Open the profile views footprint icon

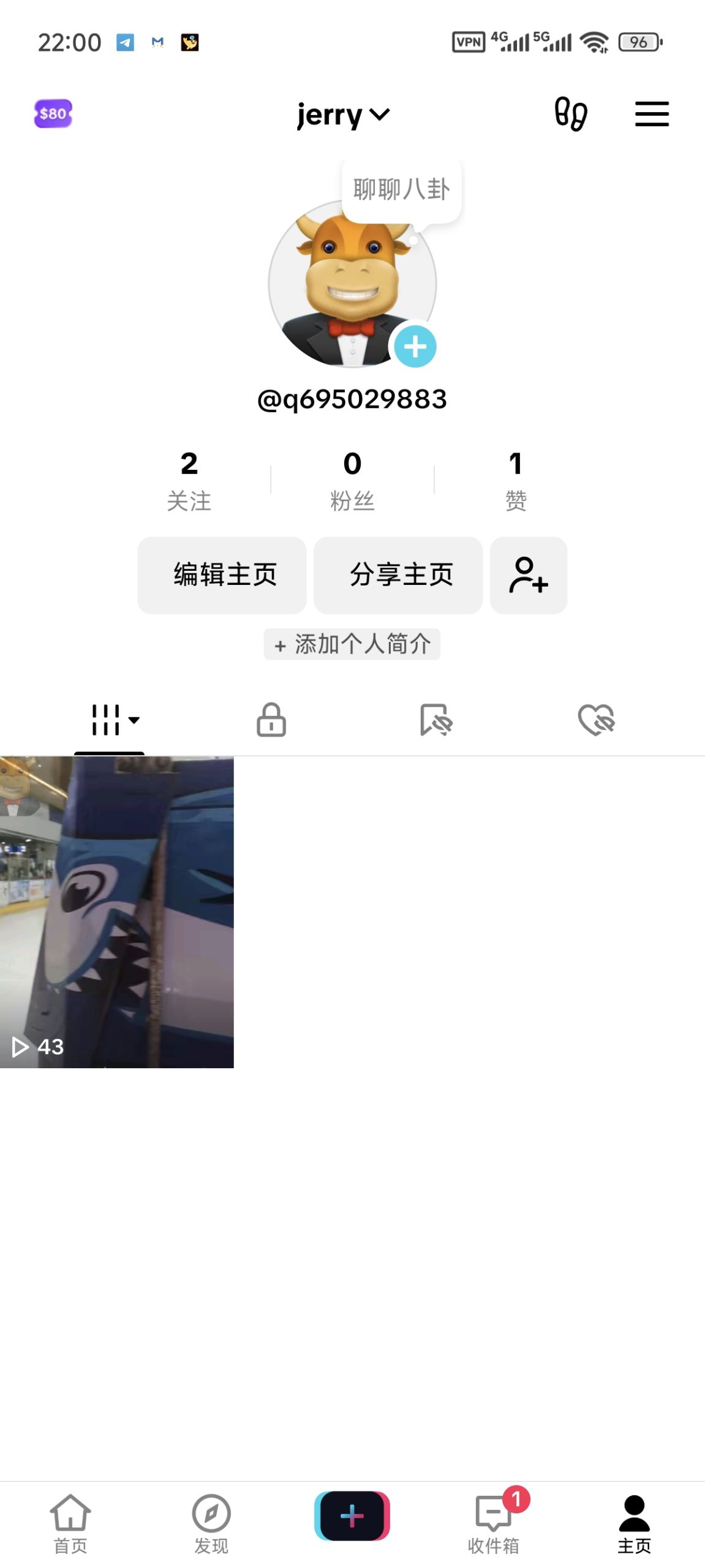pyautogui.click(x=570, y=114)
